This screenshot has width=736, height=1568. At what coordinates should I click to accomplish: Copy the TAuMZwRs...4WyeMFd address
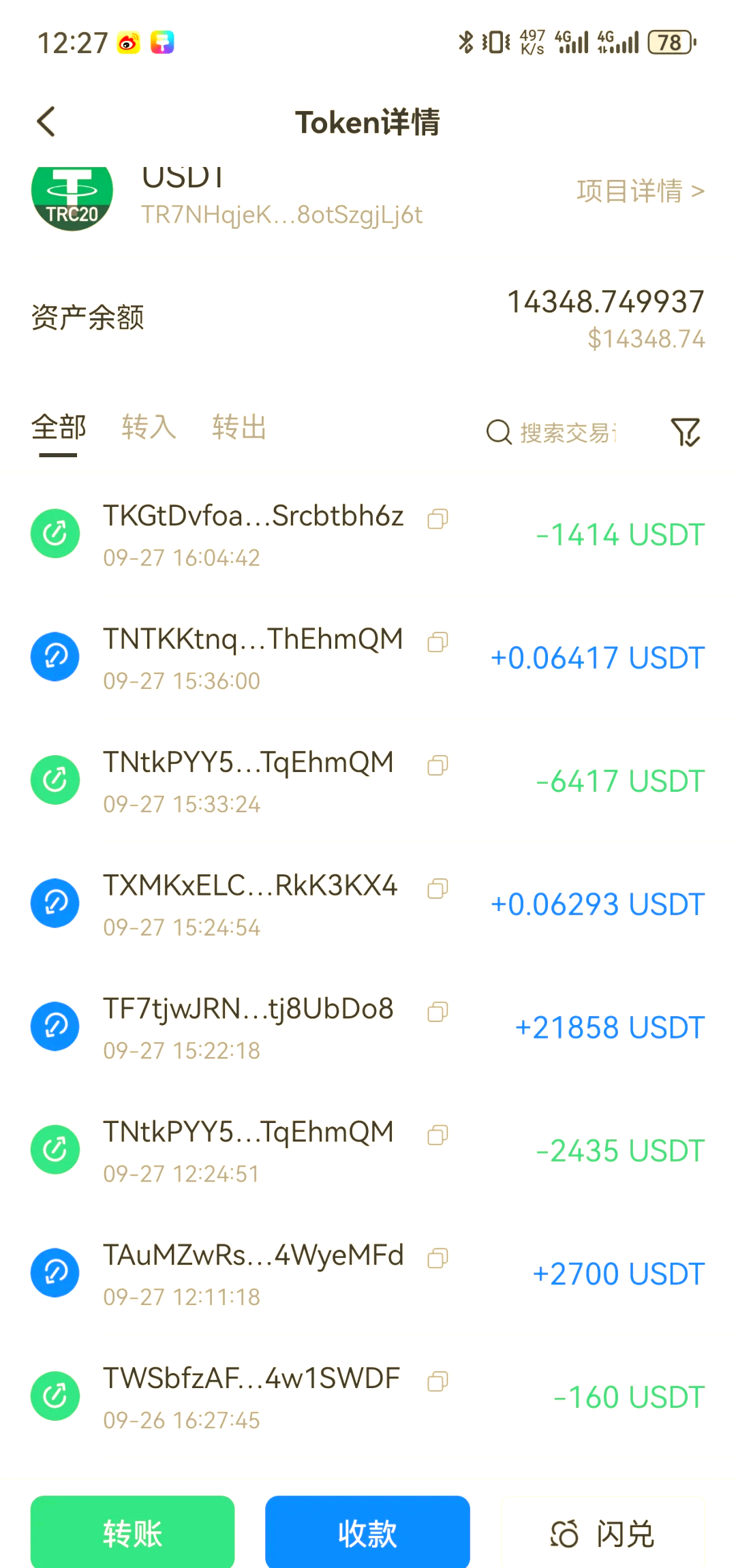pyautogui.click(x=437, y=1257)
